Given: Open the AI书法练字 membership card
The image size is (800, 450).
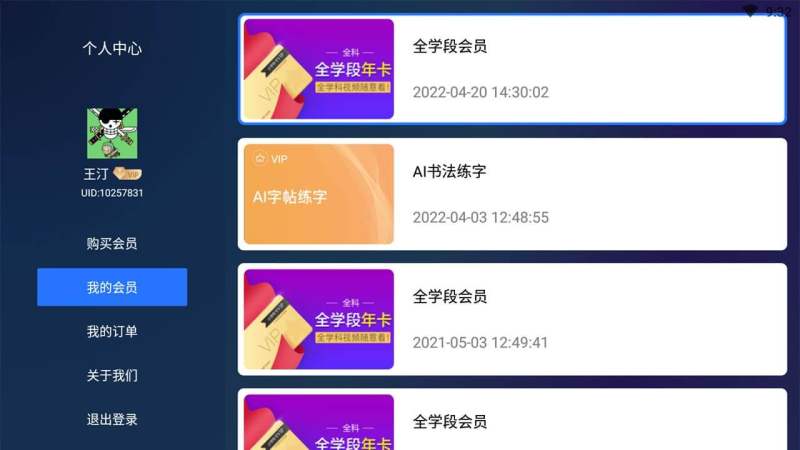Looking at the screenshot, I should (512, 194).
